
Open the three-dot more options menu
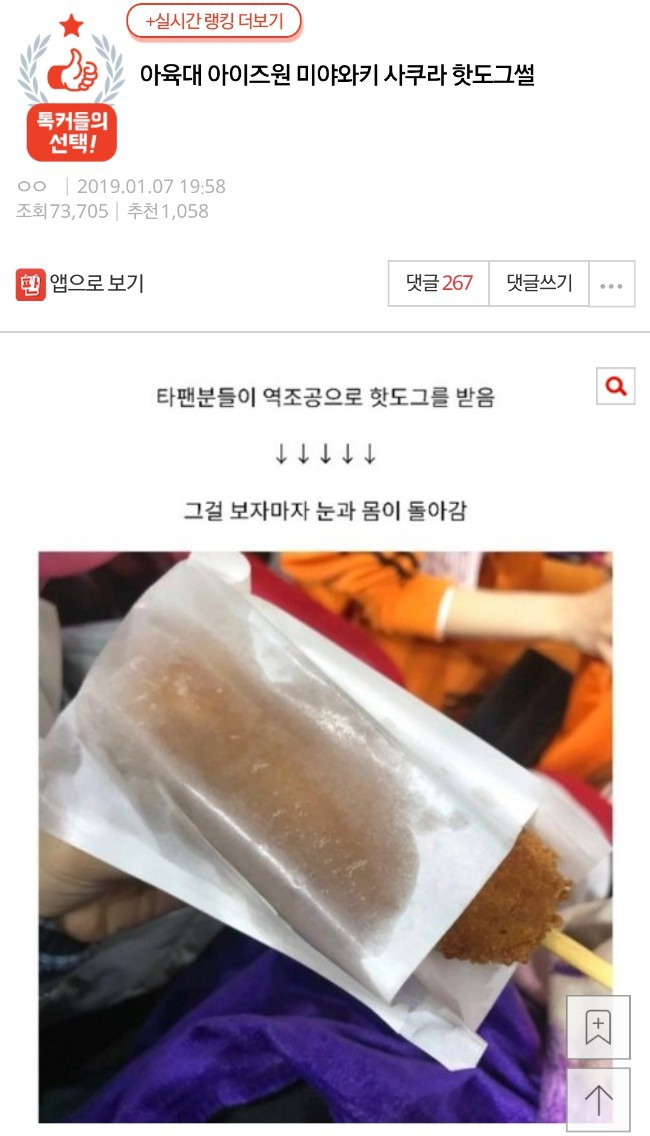pos(612,283)
